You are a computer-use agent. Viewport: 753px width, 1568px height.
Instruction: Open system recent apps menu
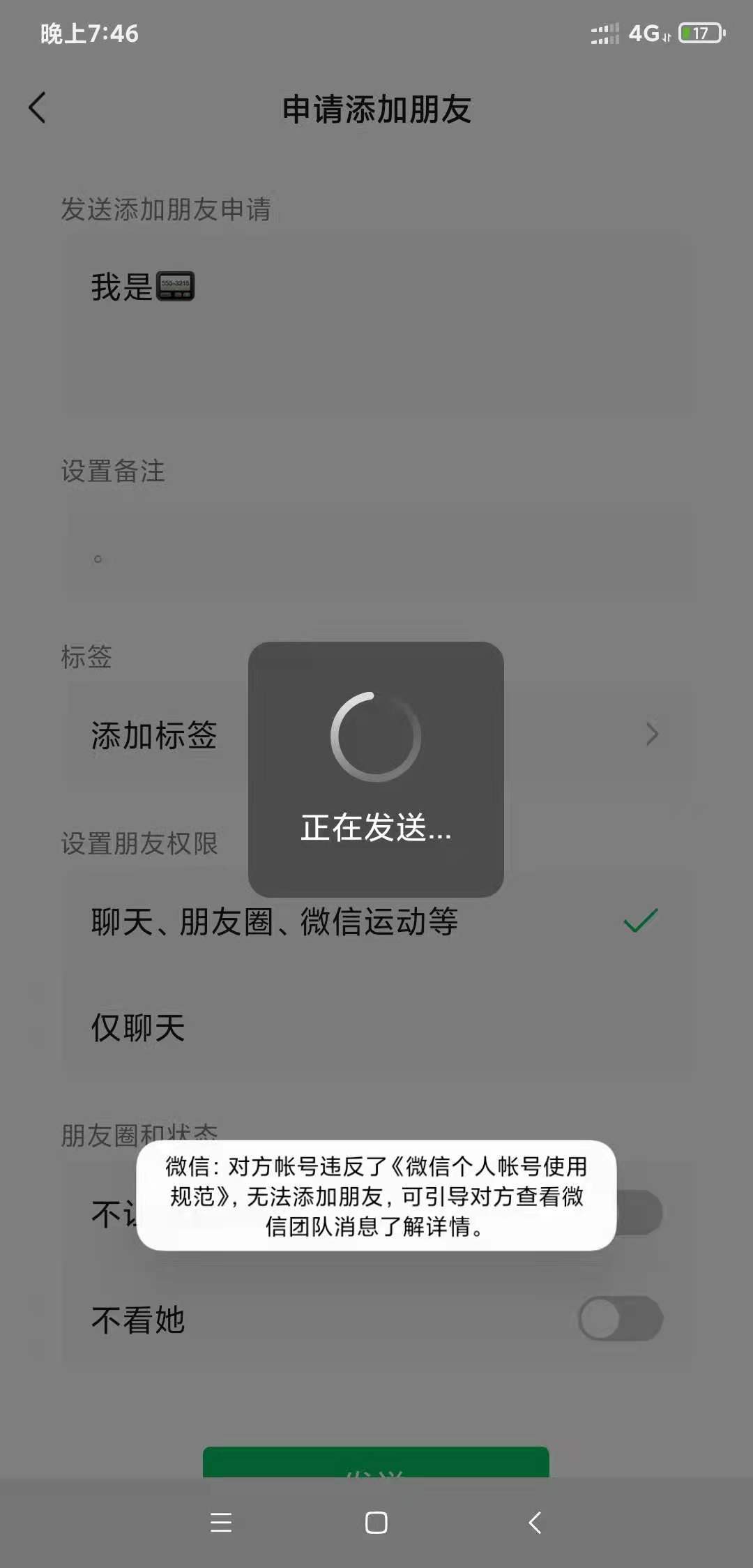click(221, 1523)
